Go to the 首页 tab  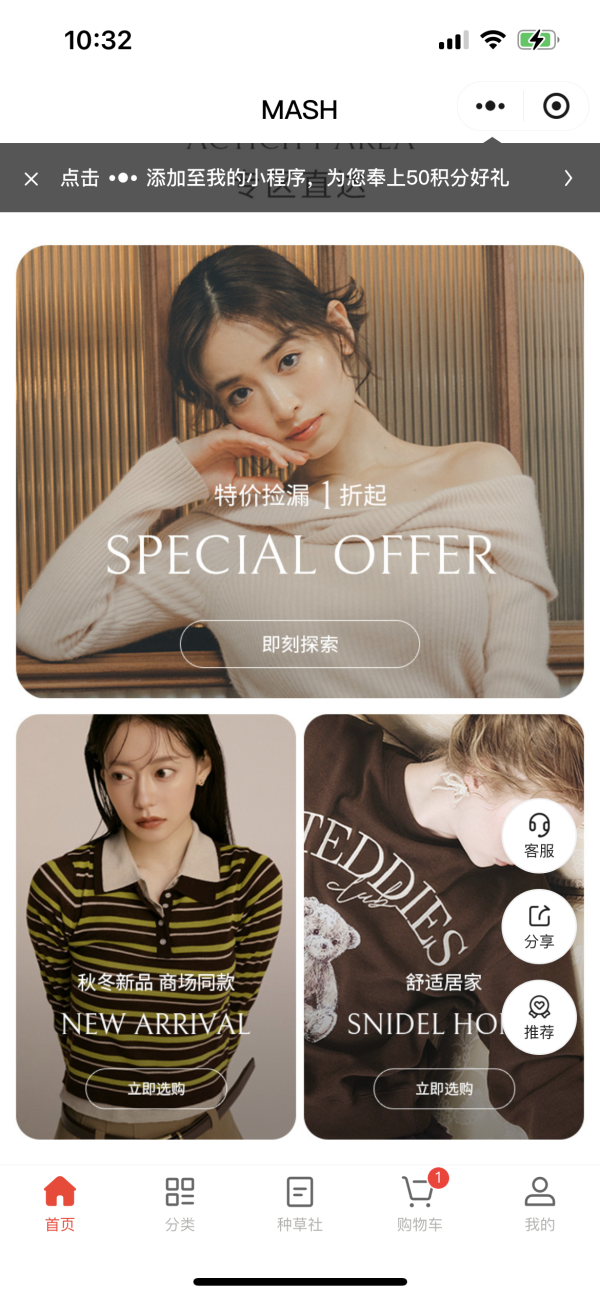pos(60,1203)
